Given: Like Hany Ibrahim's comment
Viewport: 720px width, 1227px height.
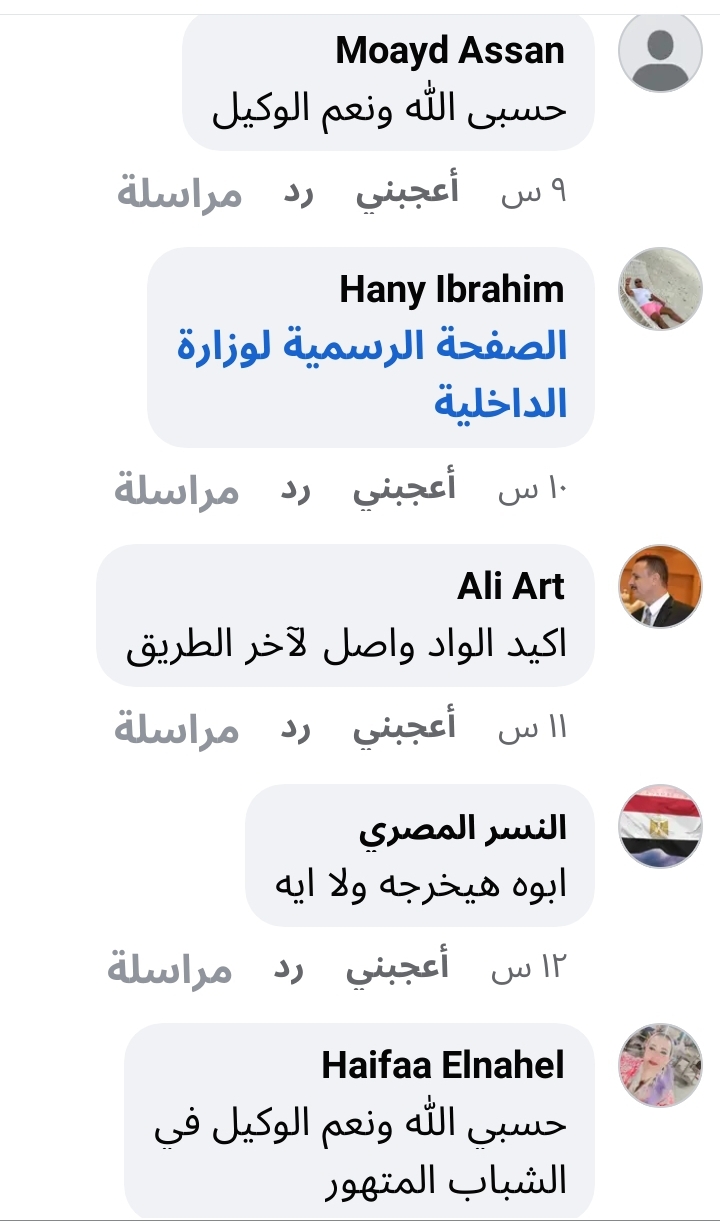Looking at the screenshot, I should 404,490.
